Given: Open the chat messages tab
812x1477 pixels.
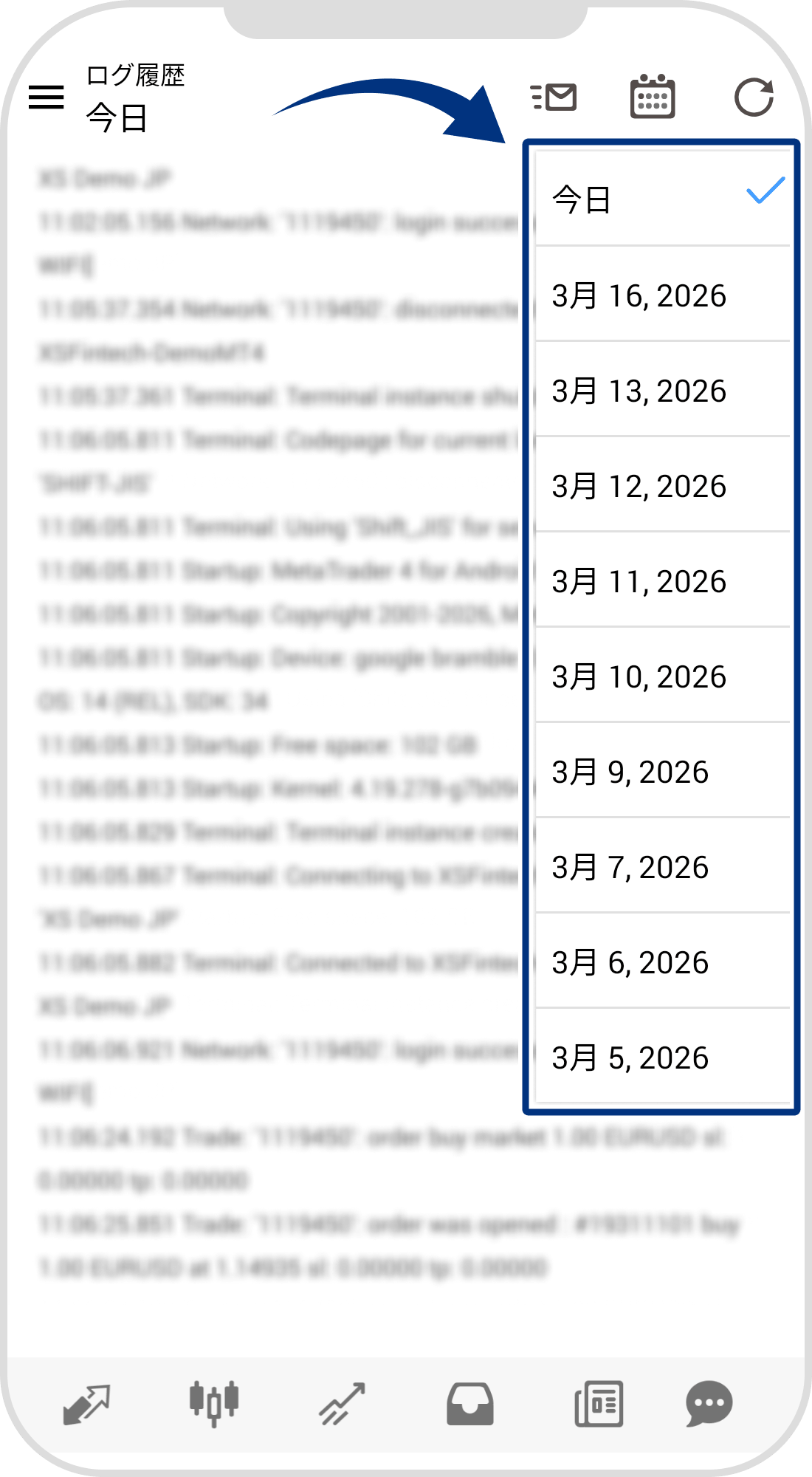Looking at the screenshot, I should pos(709,1403).
